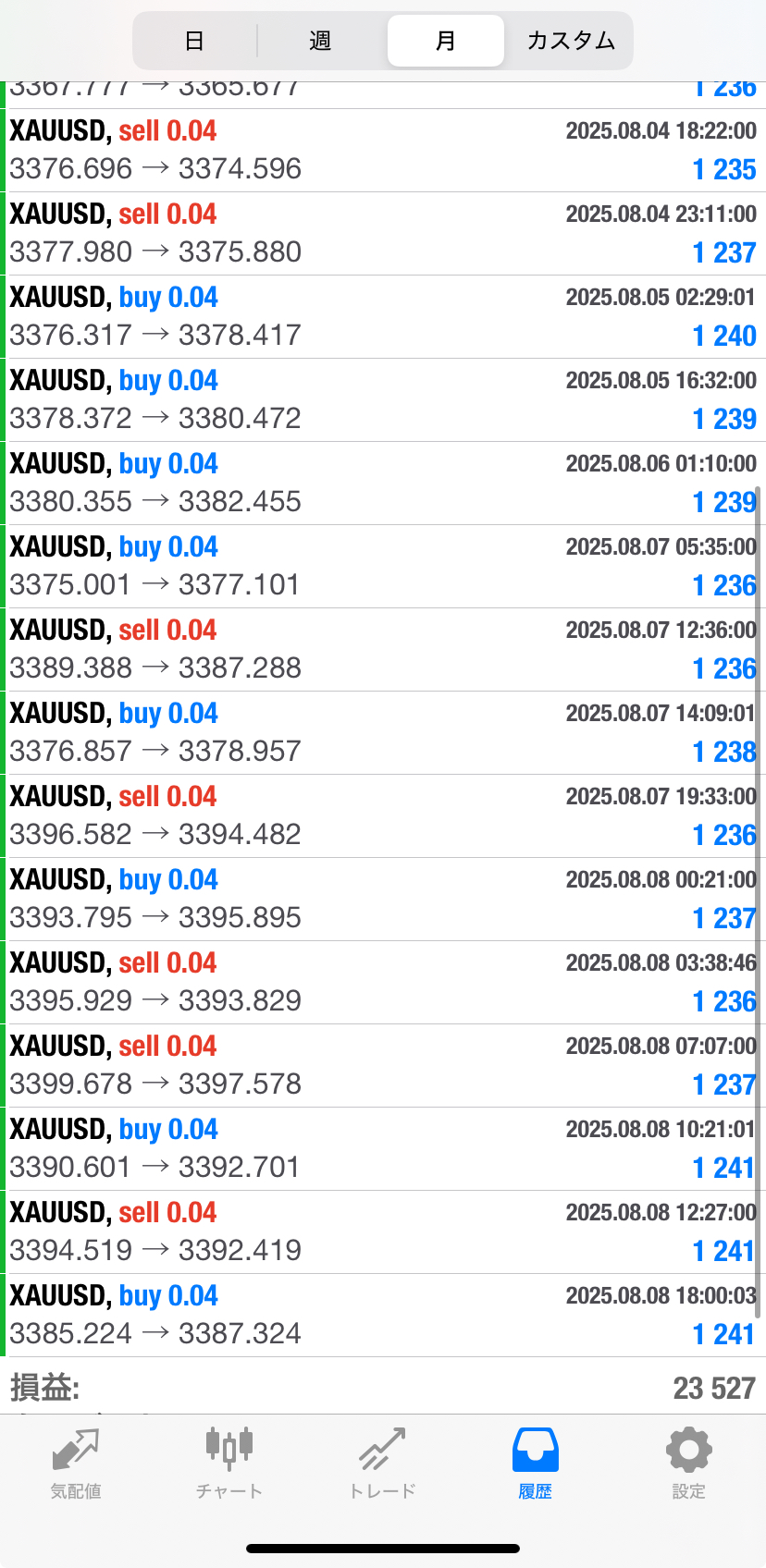This screenshot has height=1568, width=766.
Task: Open the sell trade at 3399.678 → 3397.578
Action: point(383,1066)
